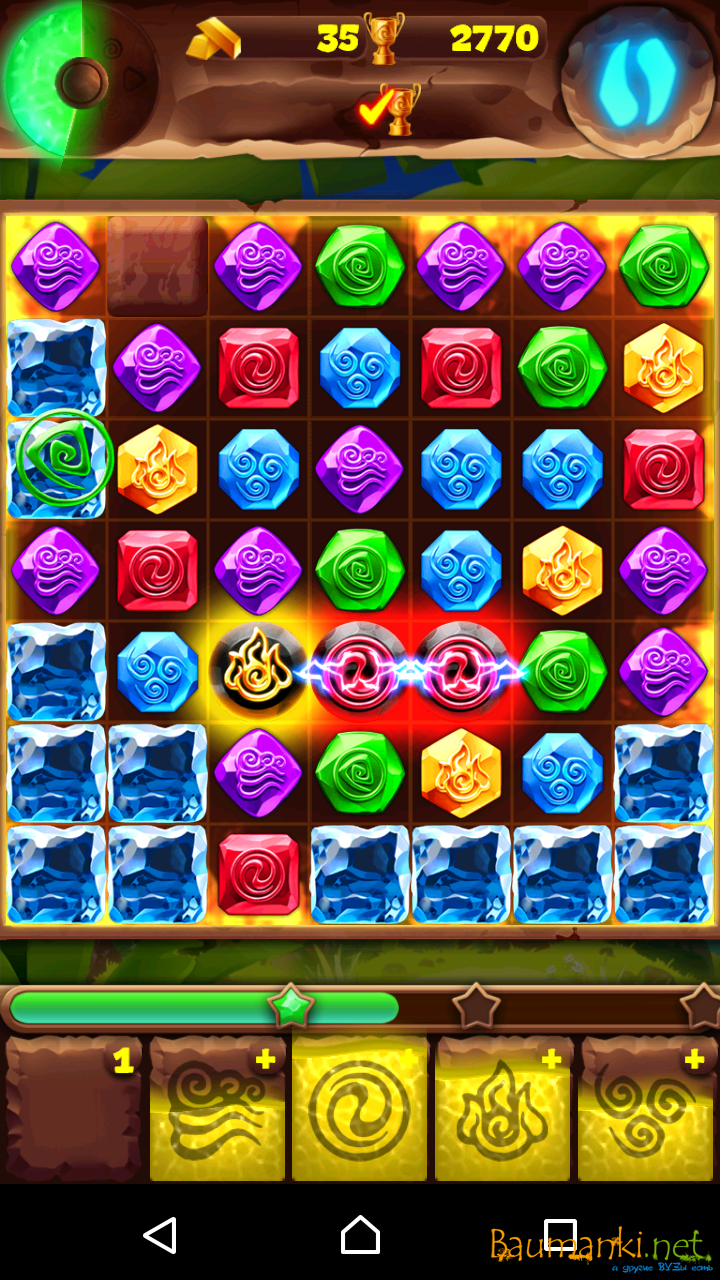Image resolution: width=720 pixels, height=1280 pixels.
Task: Select the empty booster slot with badge 1
Action: (73, 1110)
